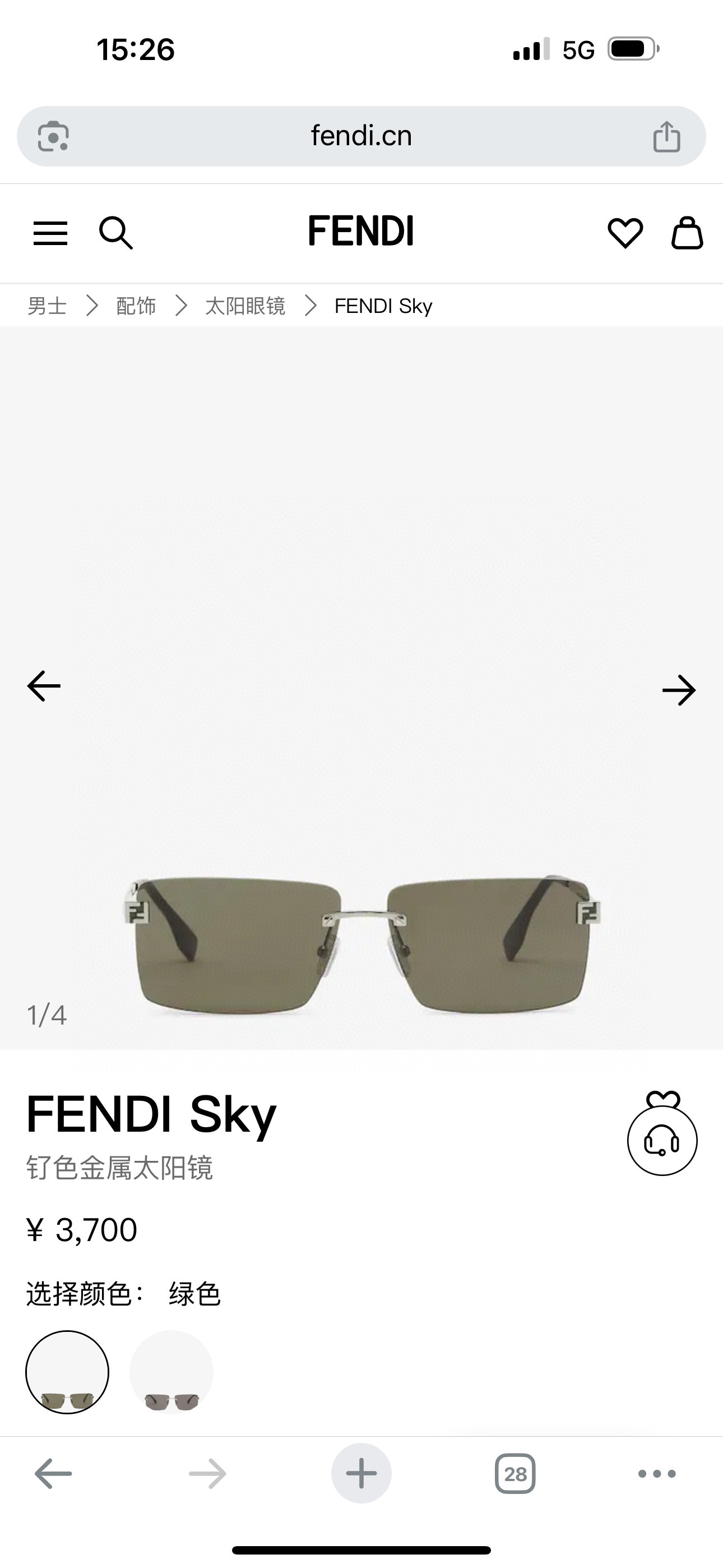The width and height of the screenshot is (723, 1568).
Task: Open the 配饰 breadcrumb section
Action: click(x=136, y=306)
